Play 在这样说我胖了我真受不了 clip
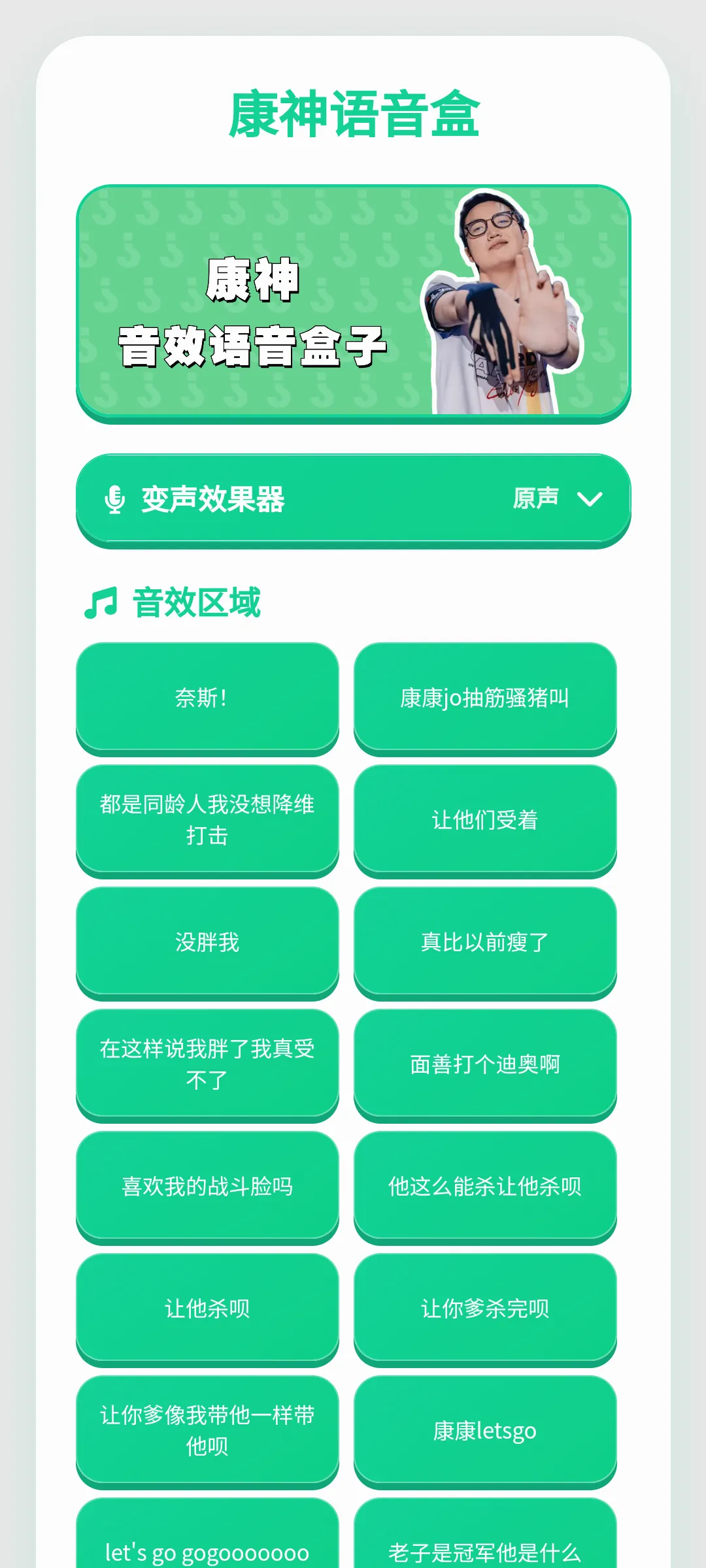Screen dimensions: 706x1568 click(x=207, y=1064)
